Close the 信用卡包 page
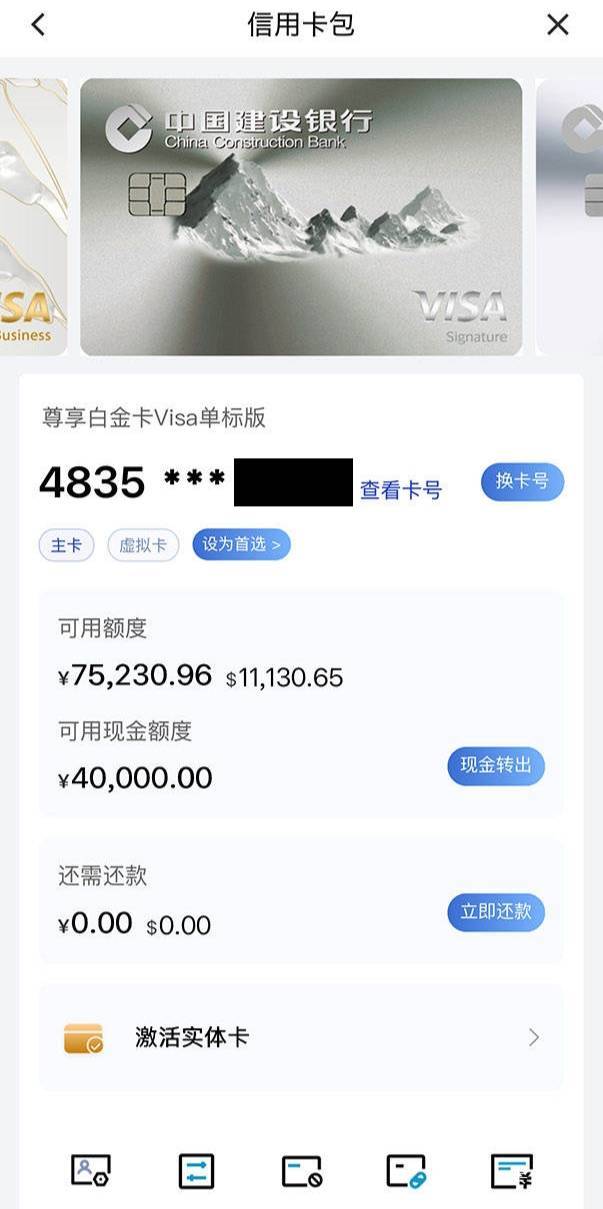The width and height of the screenshot is (603, 1209). click(x=558, y=25)
